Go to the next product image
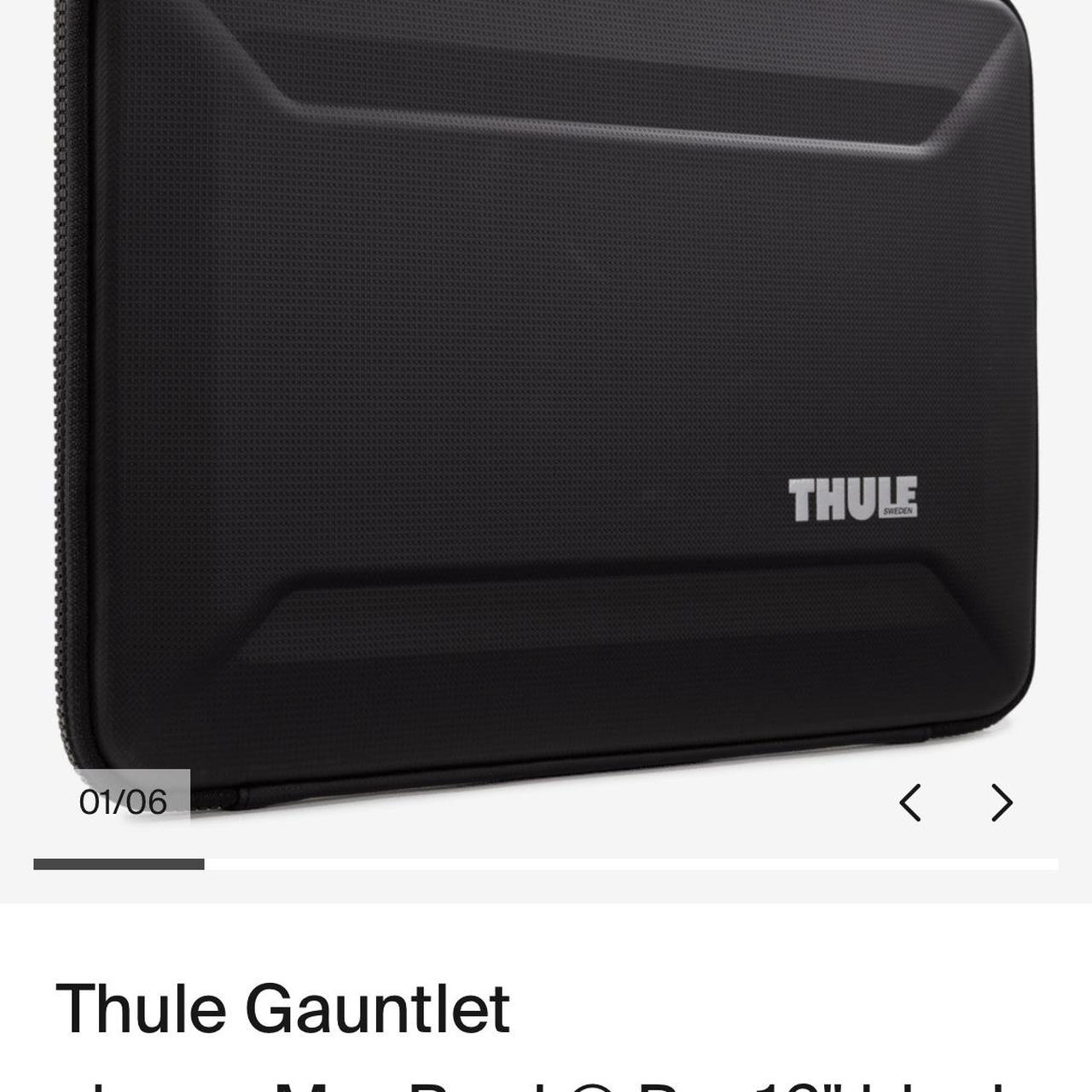The height and width of the screenshot is (1092, 1092). coord(1002,803)
